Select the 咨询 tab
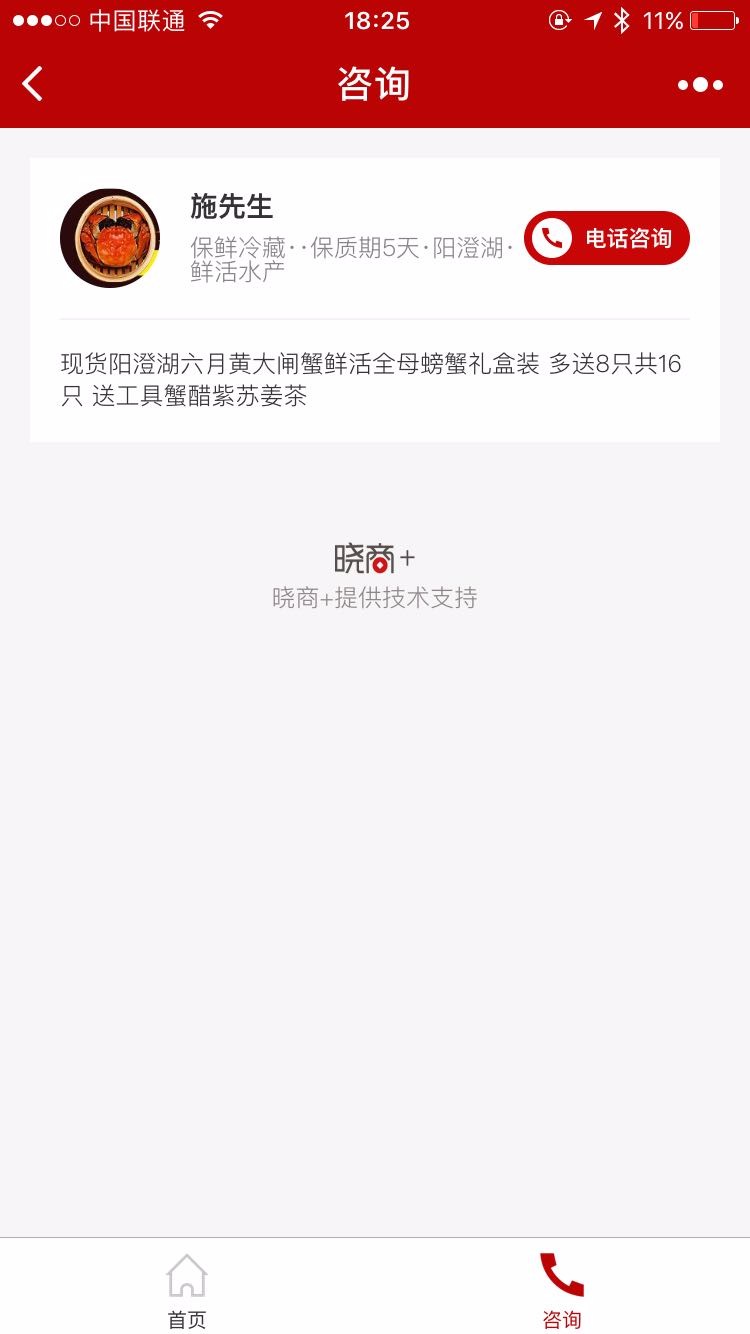 tap(562, 1290)
